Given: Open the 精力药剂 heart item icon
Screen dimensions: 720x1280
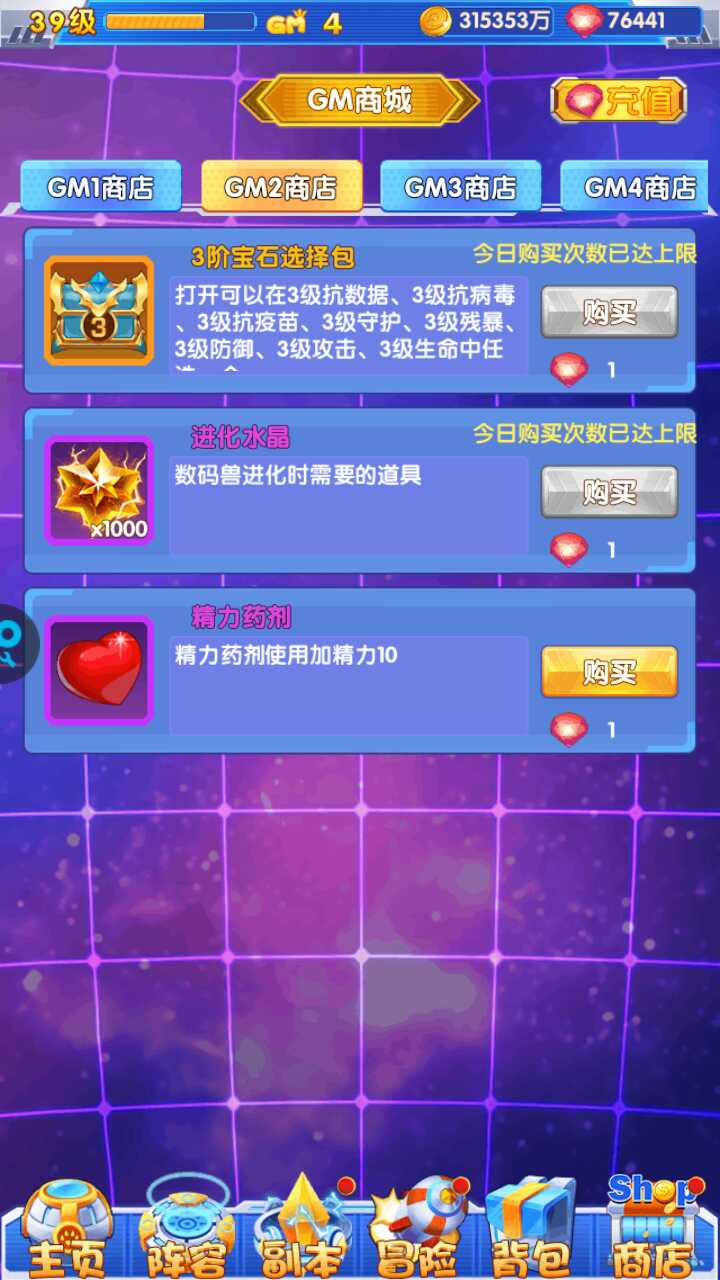Looking at the screenshot, I should (x=99, y=670).
